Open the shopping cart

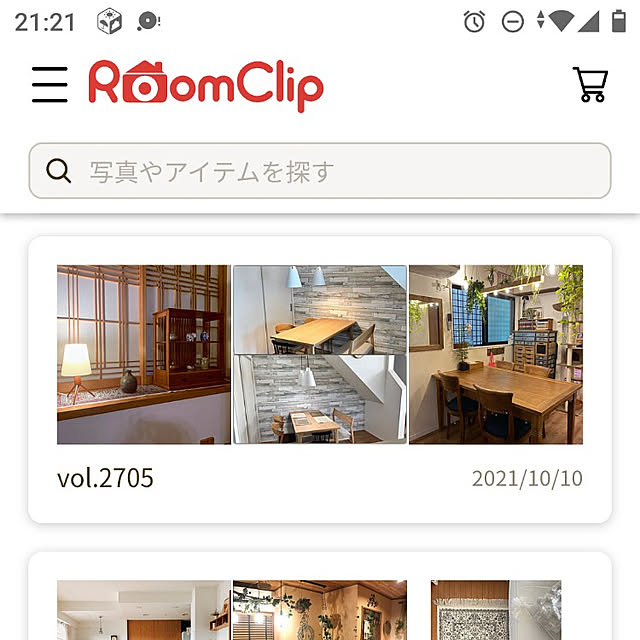[590, 85]
